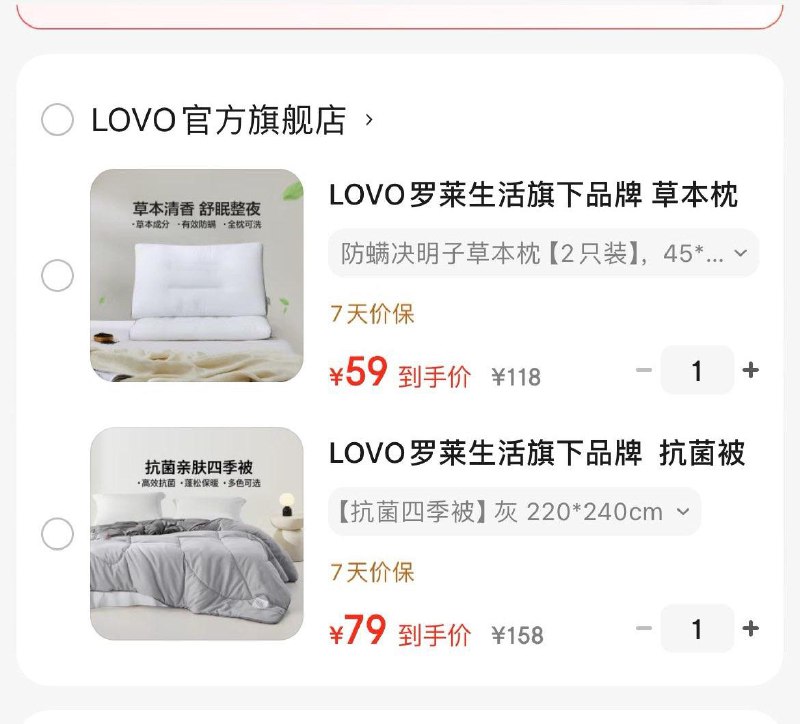Viewport: 800px width, 724px height.
Task: Open the 草本枕 product image
Action: pyautogui.click(x=196, y=276)
